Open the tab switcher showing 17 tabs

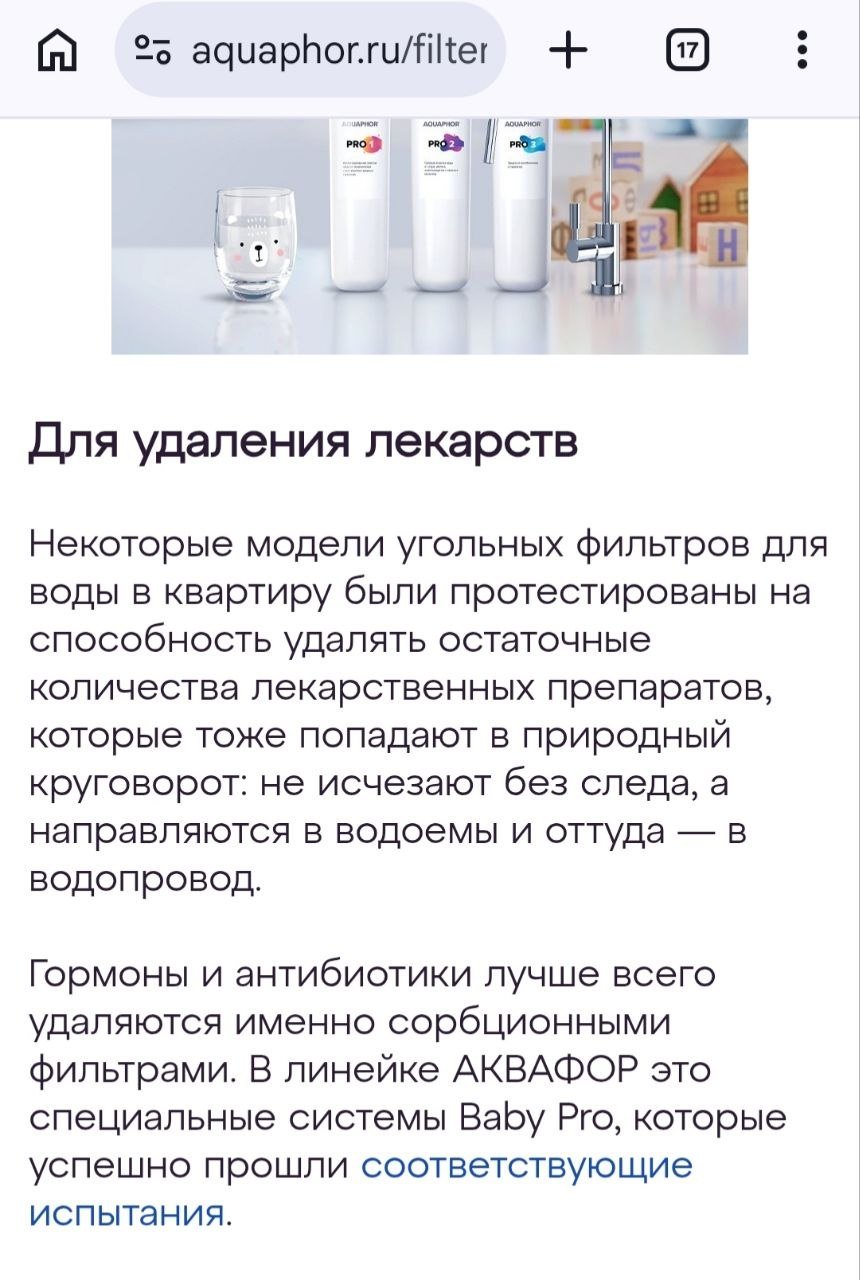click(x=687, y=50)
